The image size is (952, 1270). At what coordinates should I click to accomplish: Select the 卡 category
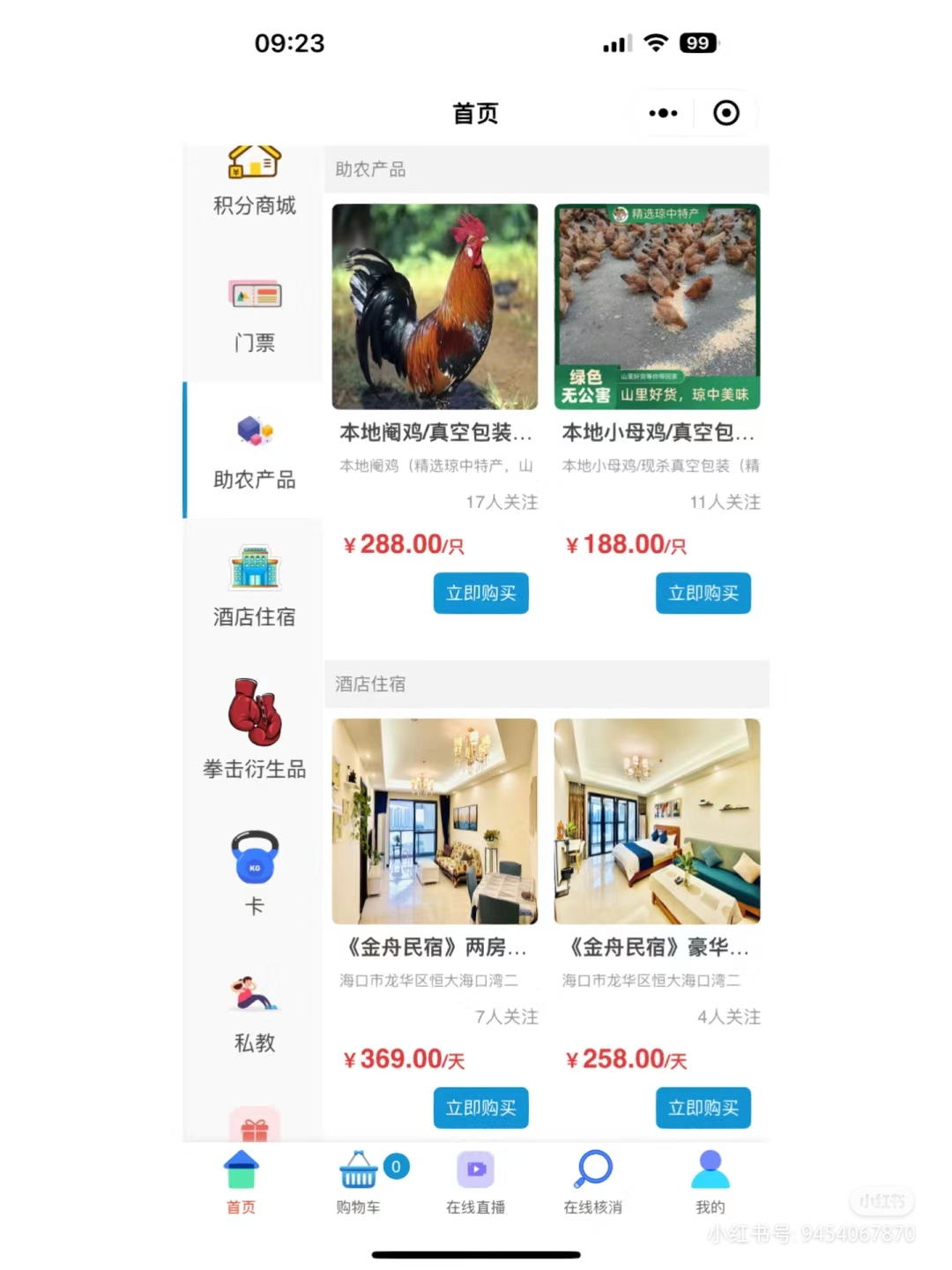254,873
